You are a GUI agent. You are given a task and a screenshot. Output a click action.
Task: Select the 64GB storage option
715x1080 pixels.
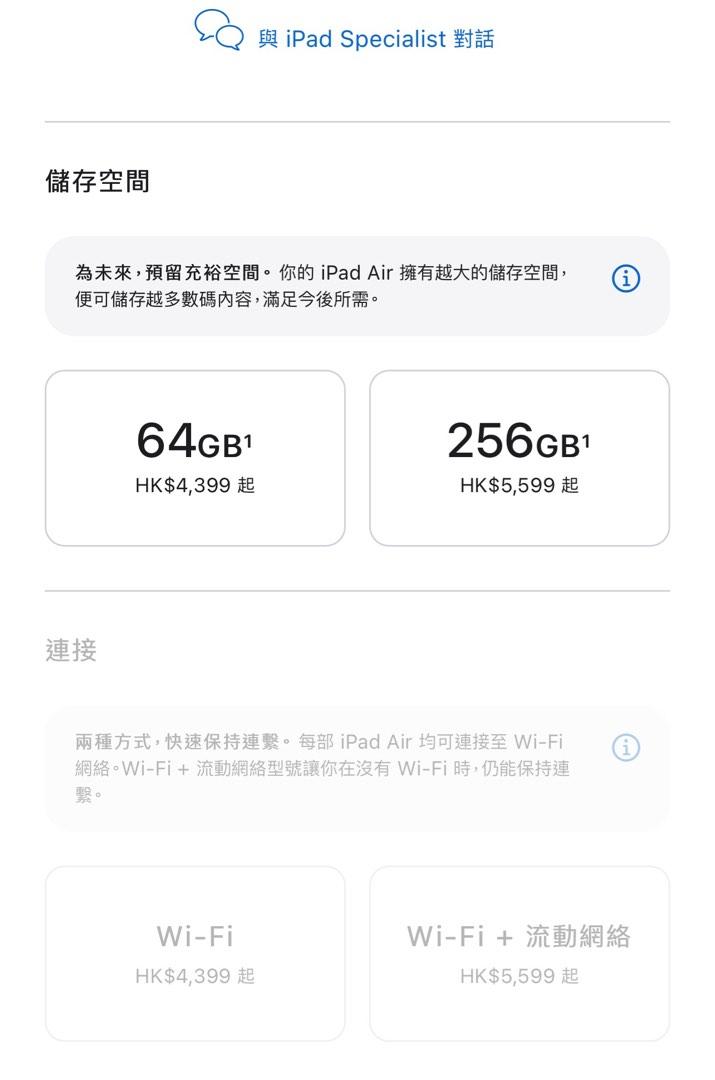point(195,458)
